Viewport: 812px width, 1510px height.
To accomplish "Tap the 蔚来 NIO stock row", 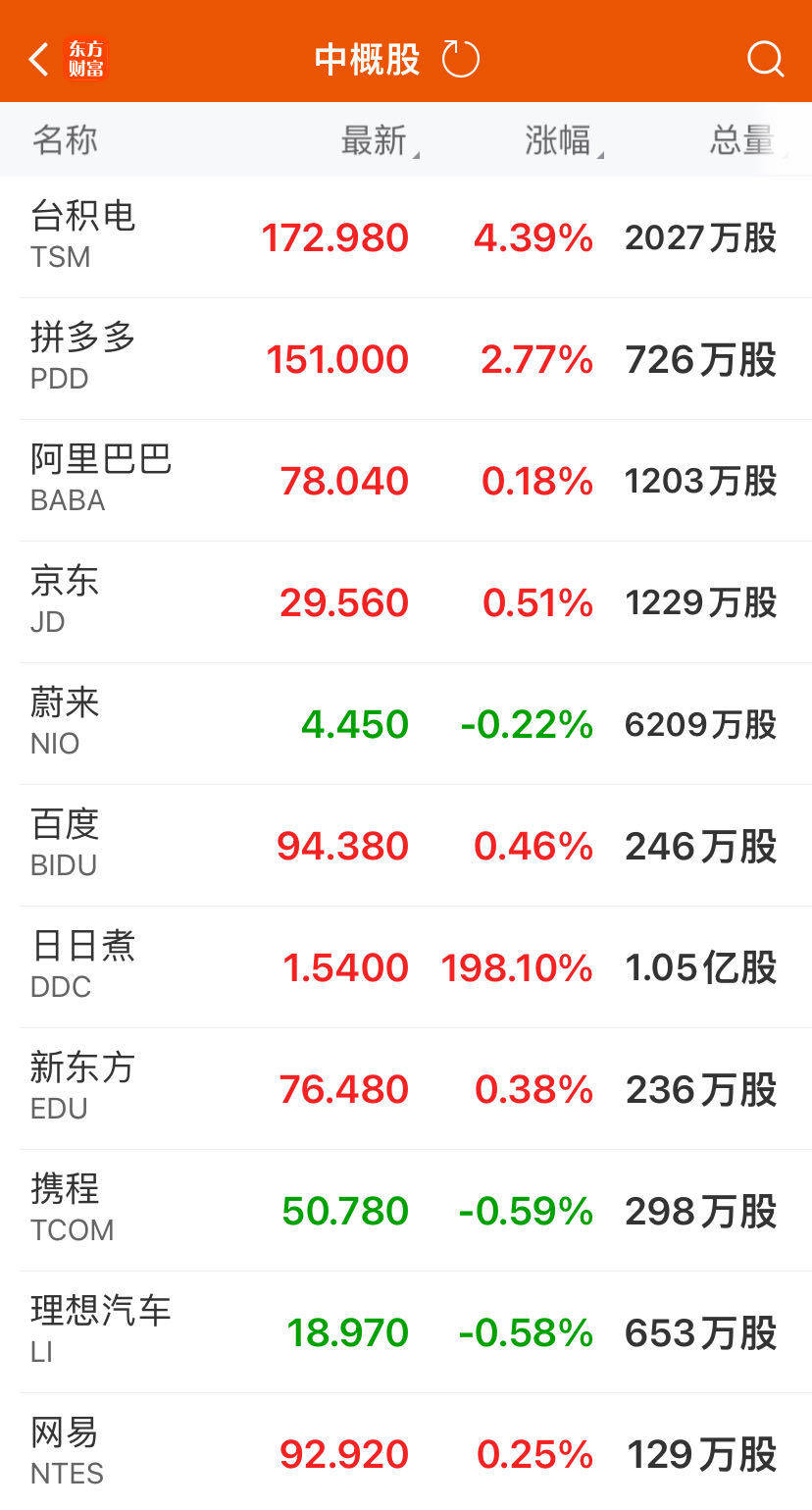I will 406,722.
